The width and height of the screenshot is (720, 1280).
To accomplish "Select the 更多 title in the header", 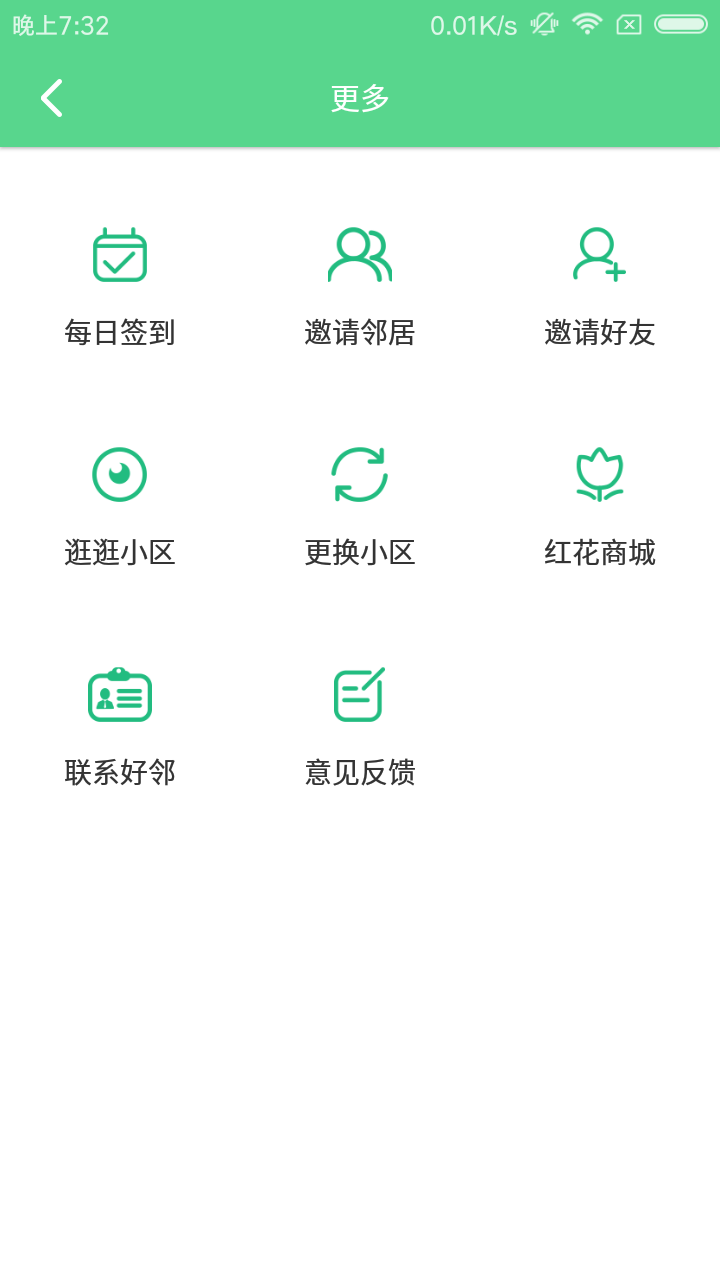I will tap(358, 98).
